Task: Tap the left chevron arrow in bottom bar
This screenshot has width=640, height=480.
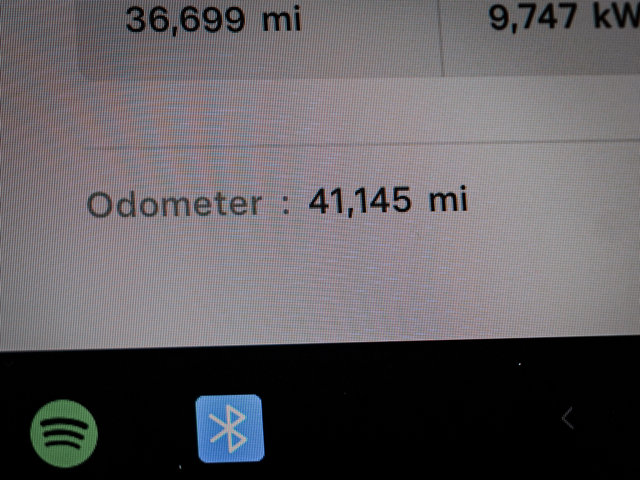Action: (x=567, y=418)
